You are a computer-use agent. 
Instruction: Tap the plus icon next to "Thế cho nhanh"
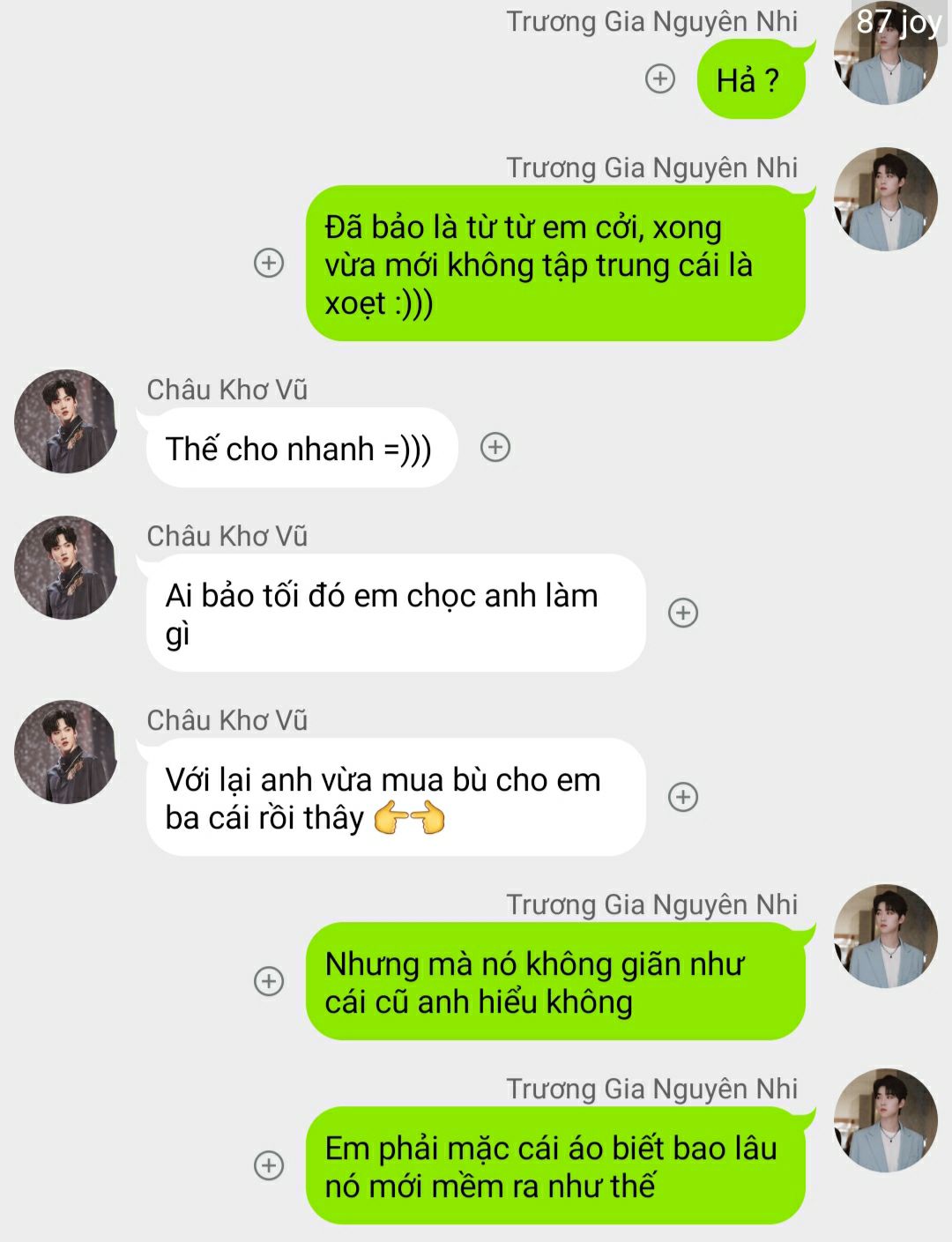pyautogui.click(x=495, y=448)
